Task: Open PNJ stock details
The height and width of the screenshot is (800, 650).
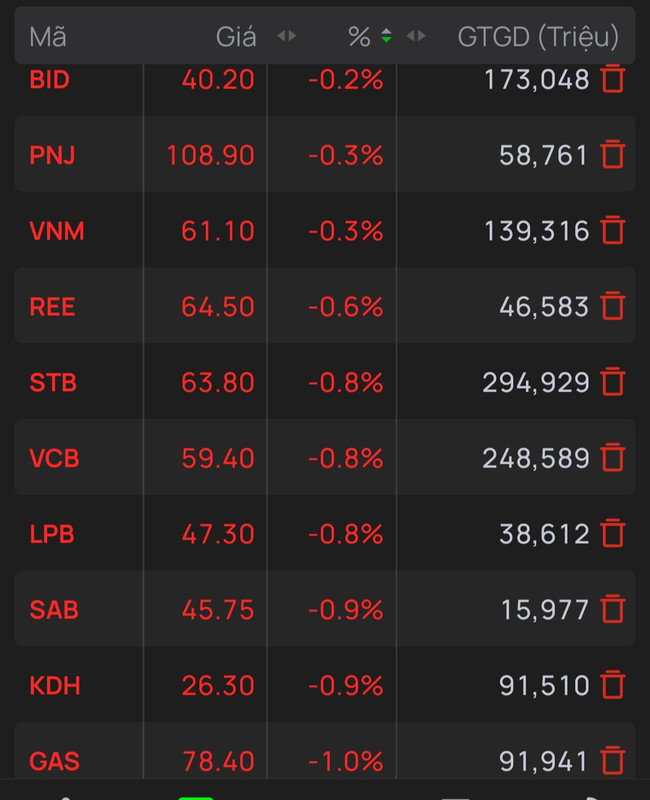Action: click(53, 155)
